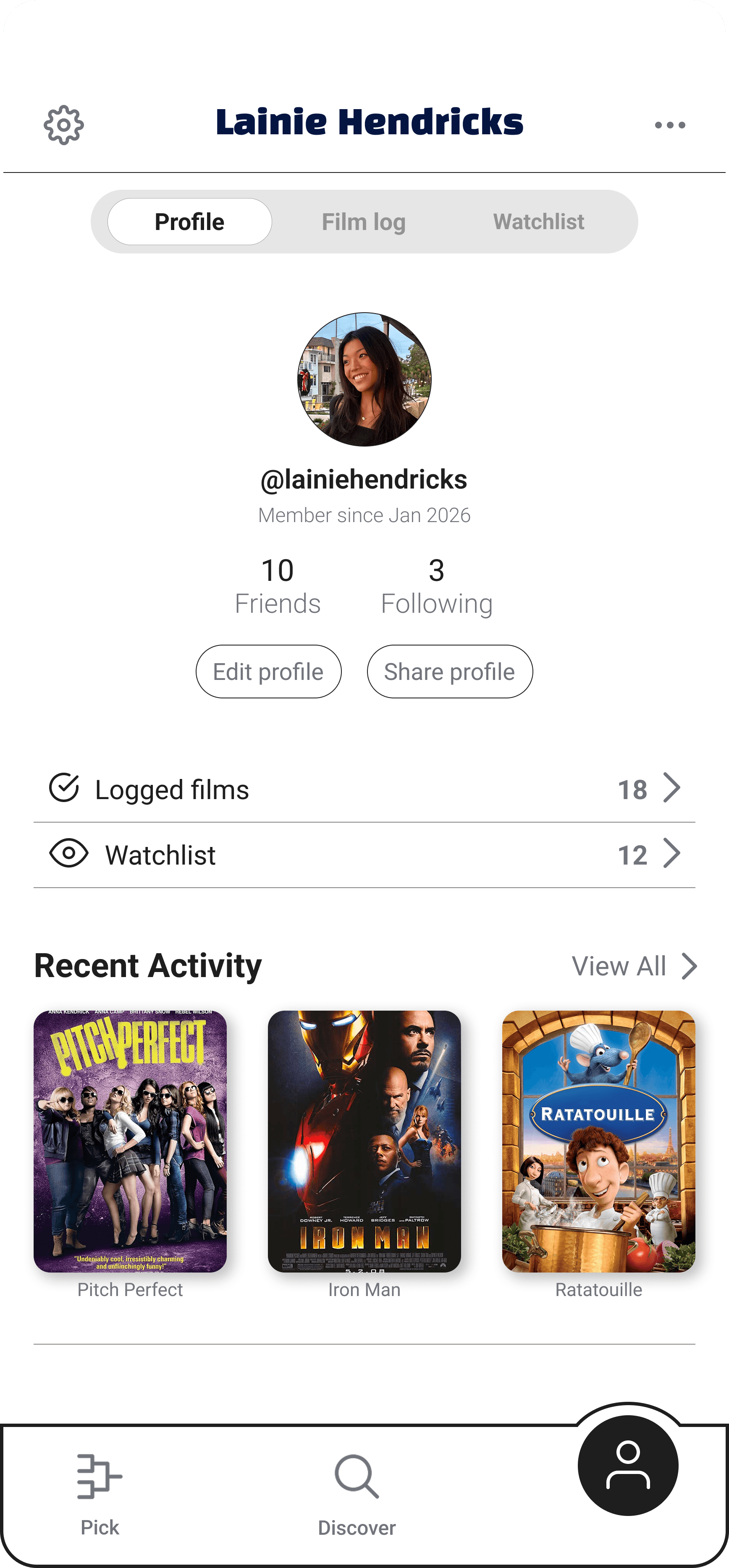
Task: Tap the profile icon in bottom navigation
Action: (x=628, y=1466)
